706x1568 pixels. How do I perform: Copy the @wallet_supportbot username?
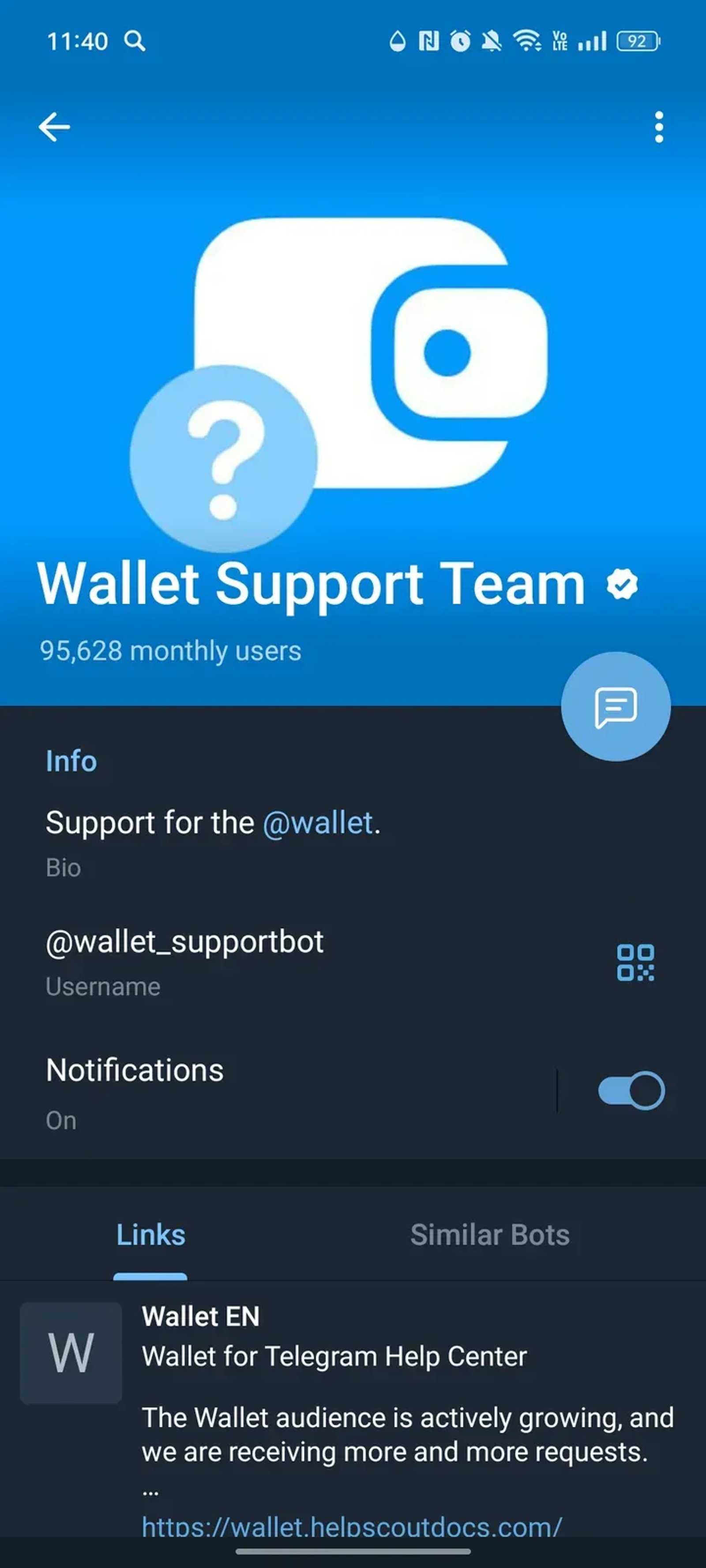click(185, 941)
